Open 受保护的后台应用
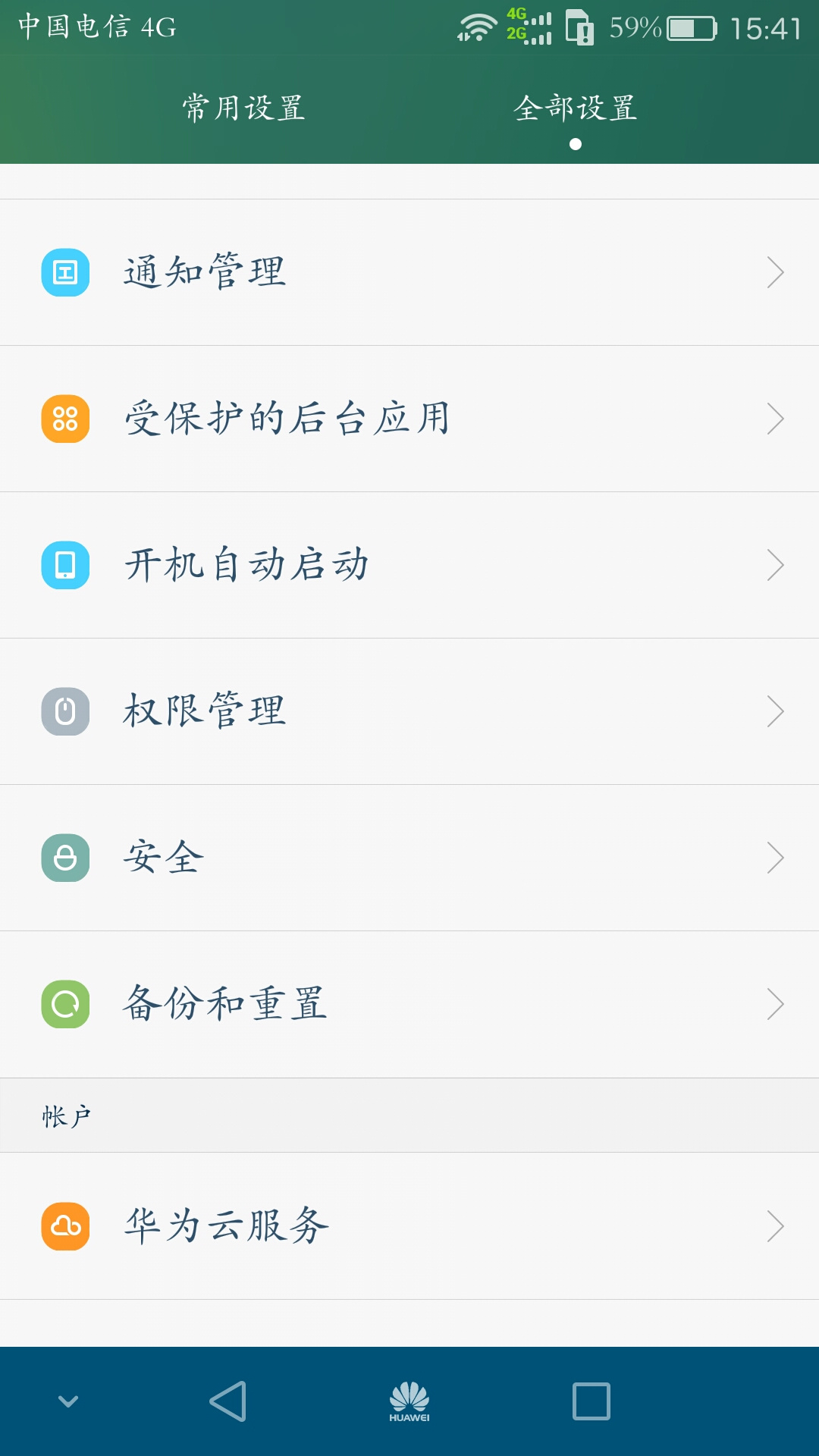 [409, 419]
